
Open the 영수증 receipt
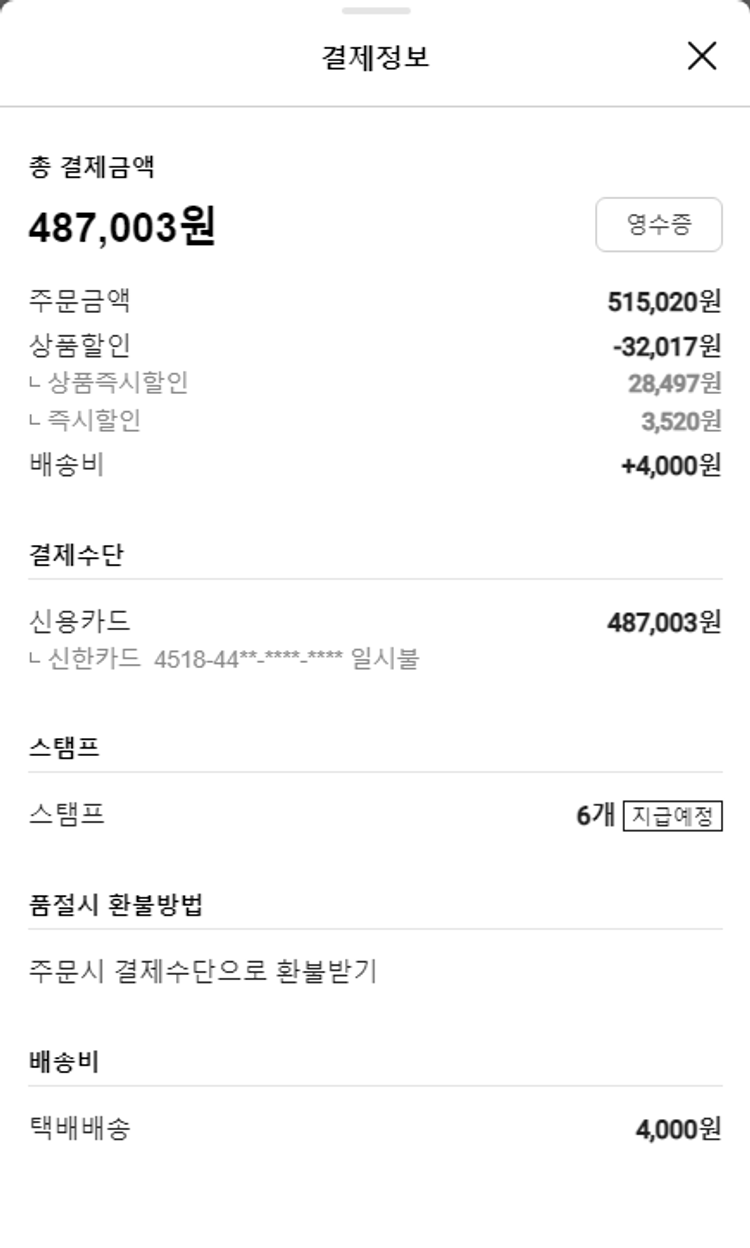[658, 225]
